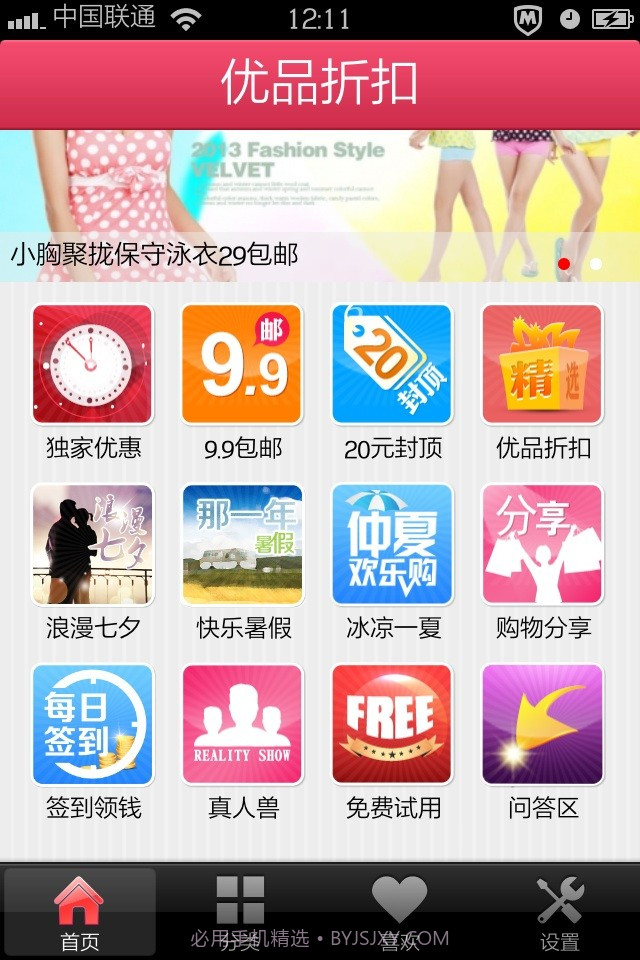Switch to the 首页 home tab
Viewport: 640px width, 960px height.
point(80,912)
